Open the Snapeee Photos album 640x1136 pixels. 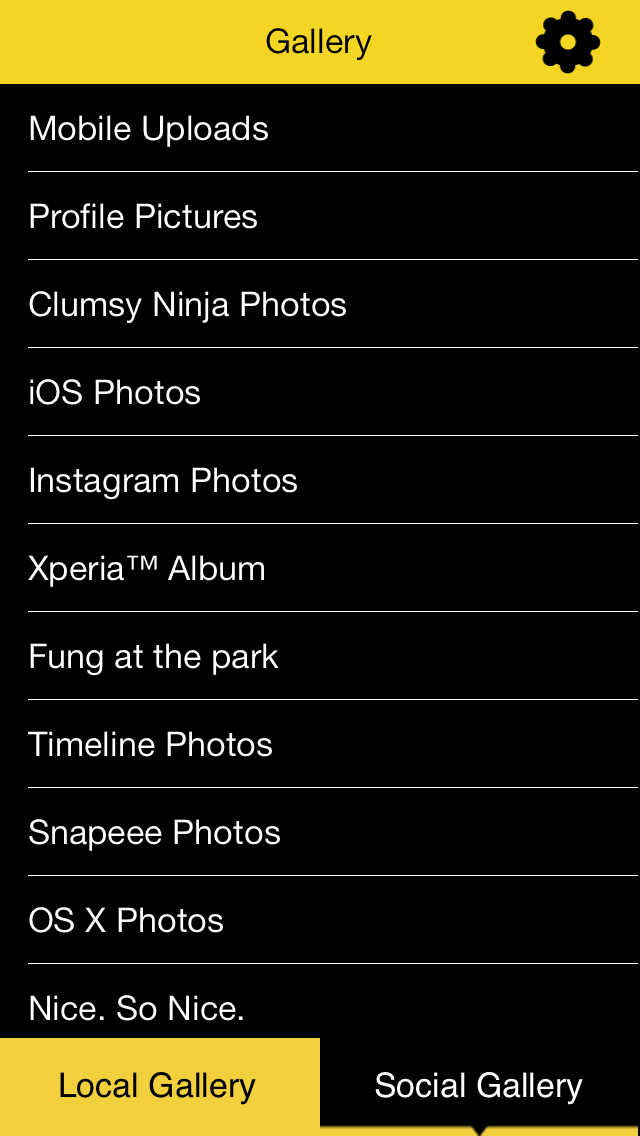[x=320, y=832]
